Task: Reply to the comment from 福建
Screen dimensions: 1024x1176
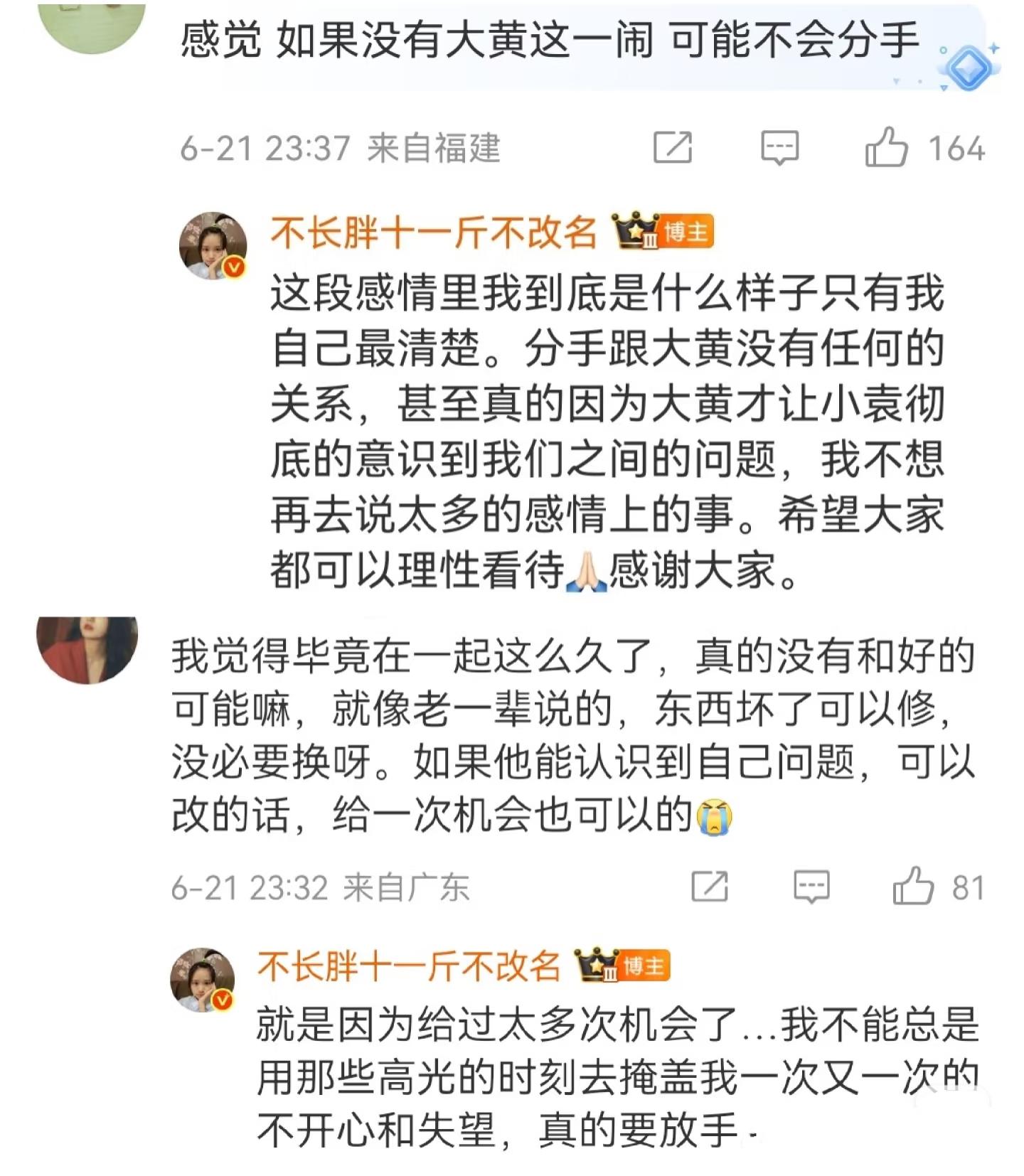Action: [x=779, y=148]
